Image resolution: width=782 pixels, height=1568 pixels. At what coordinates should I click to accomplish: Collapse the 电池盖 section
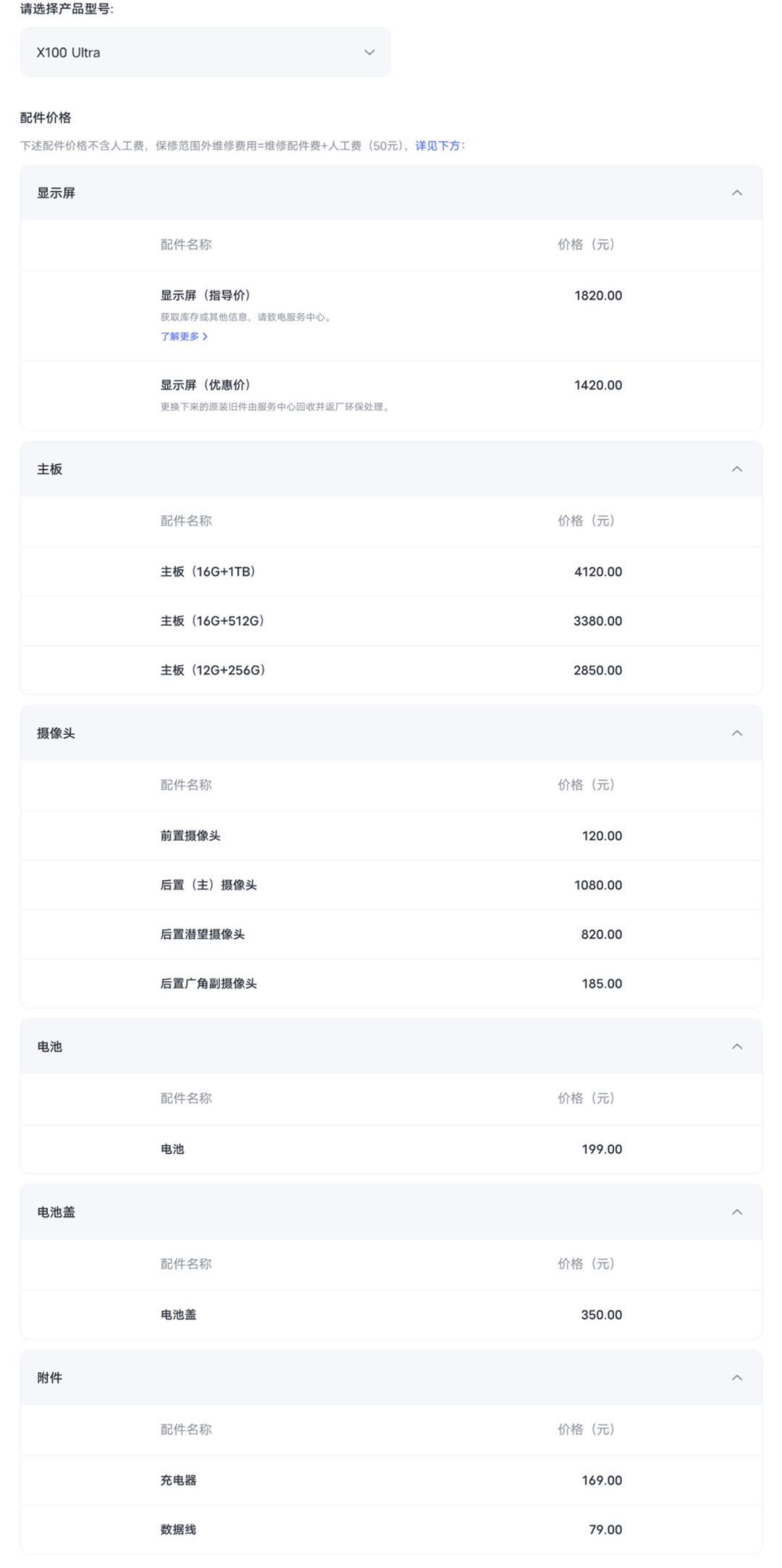[x=736, y=1212]
